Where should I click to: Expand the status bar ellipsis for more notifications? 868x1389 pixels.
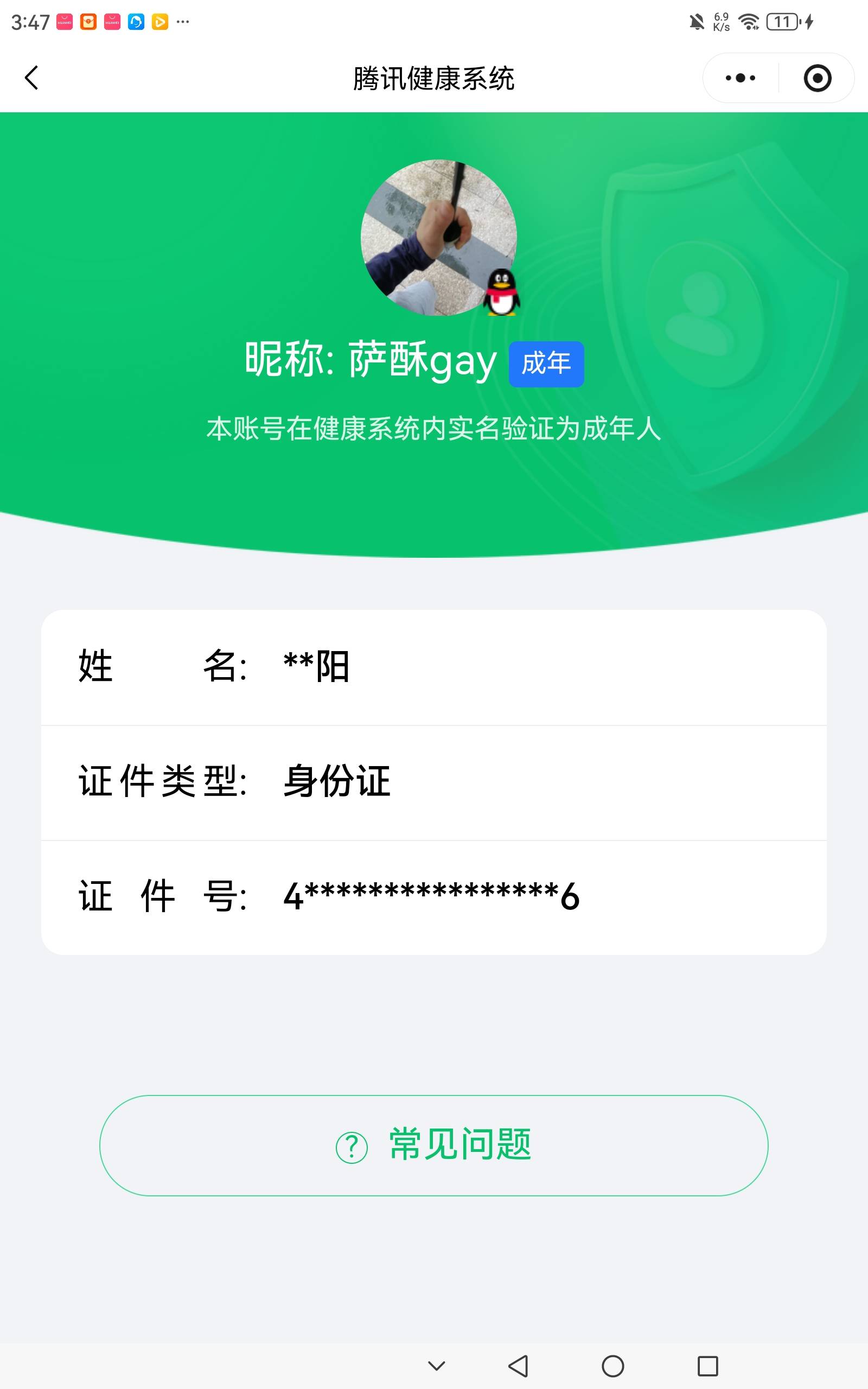tap(184, 21)
